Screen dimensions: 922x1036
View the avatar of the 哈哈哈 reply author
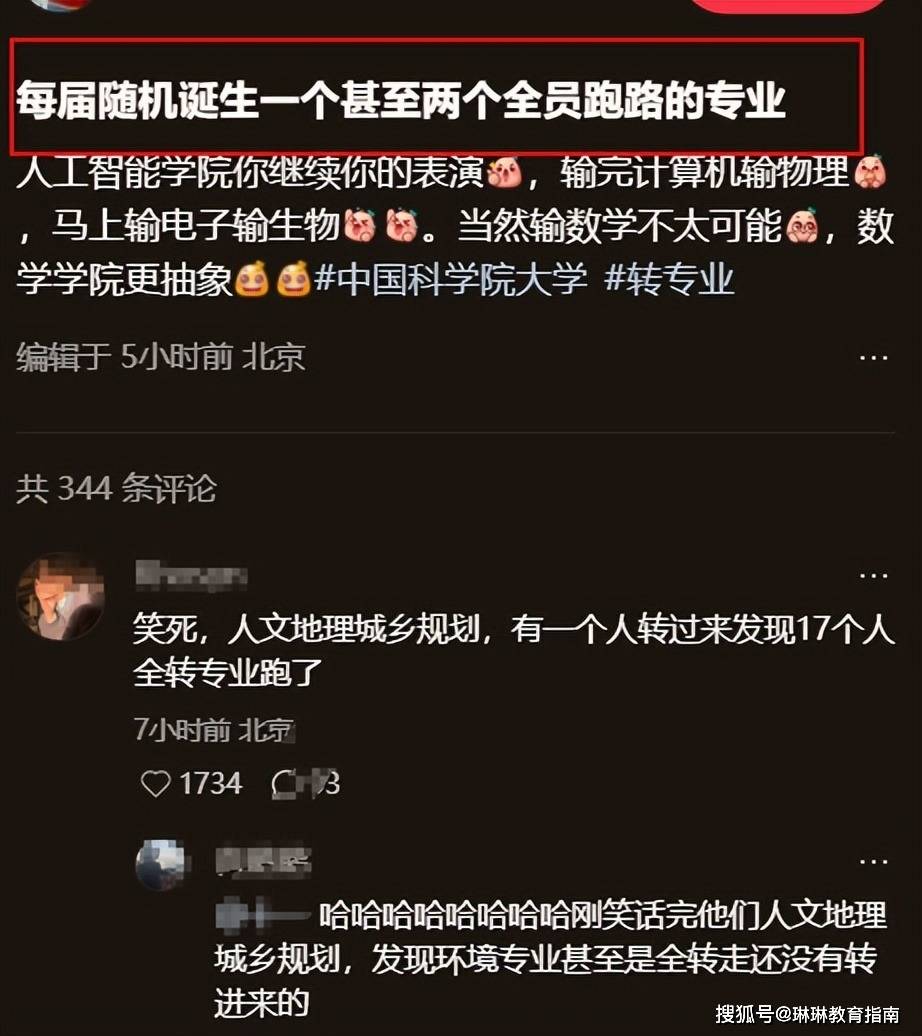[161, 864]
